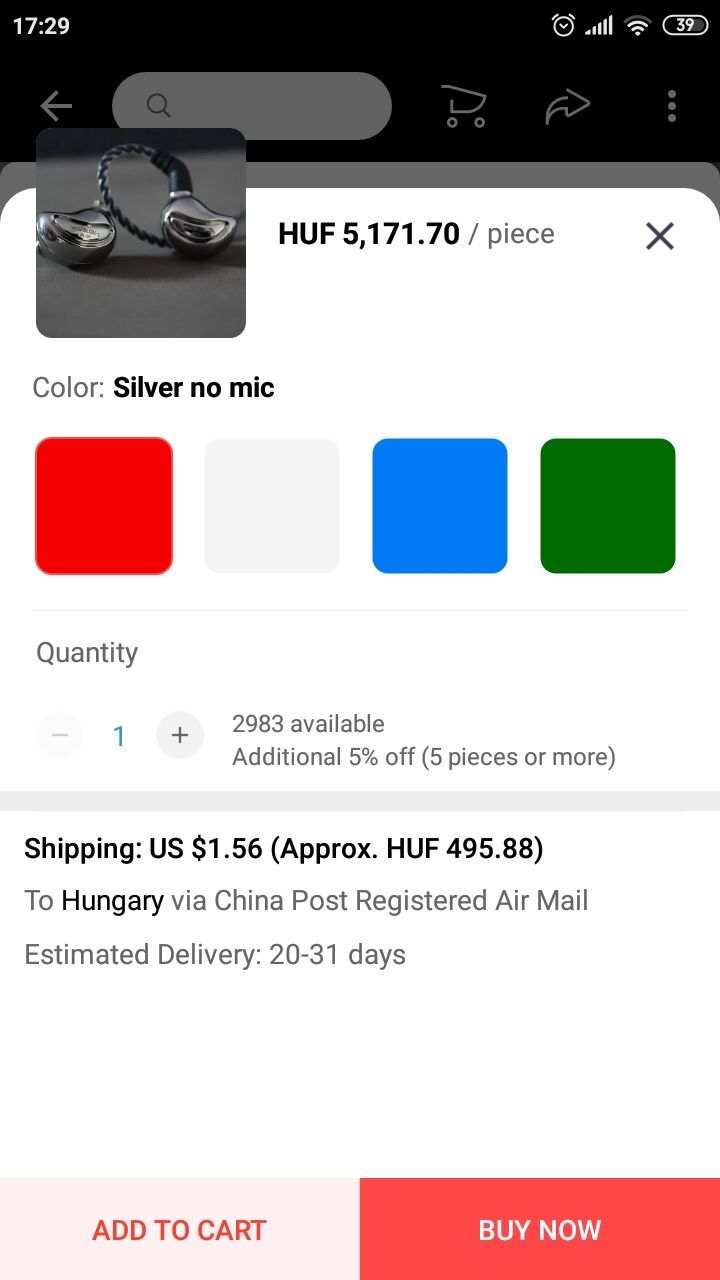Image resolution: width=720 pixels, height=1280 pixels.
Task: Decrease quantity with the minus button
Action: click(60, 736)
